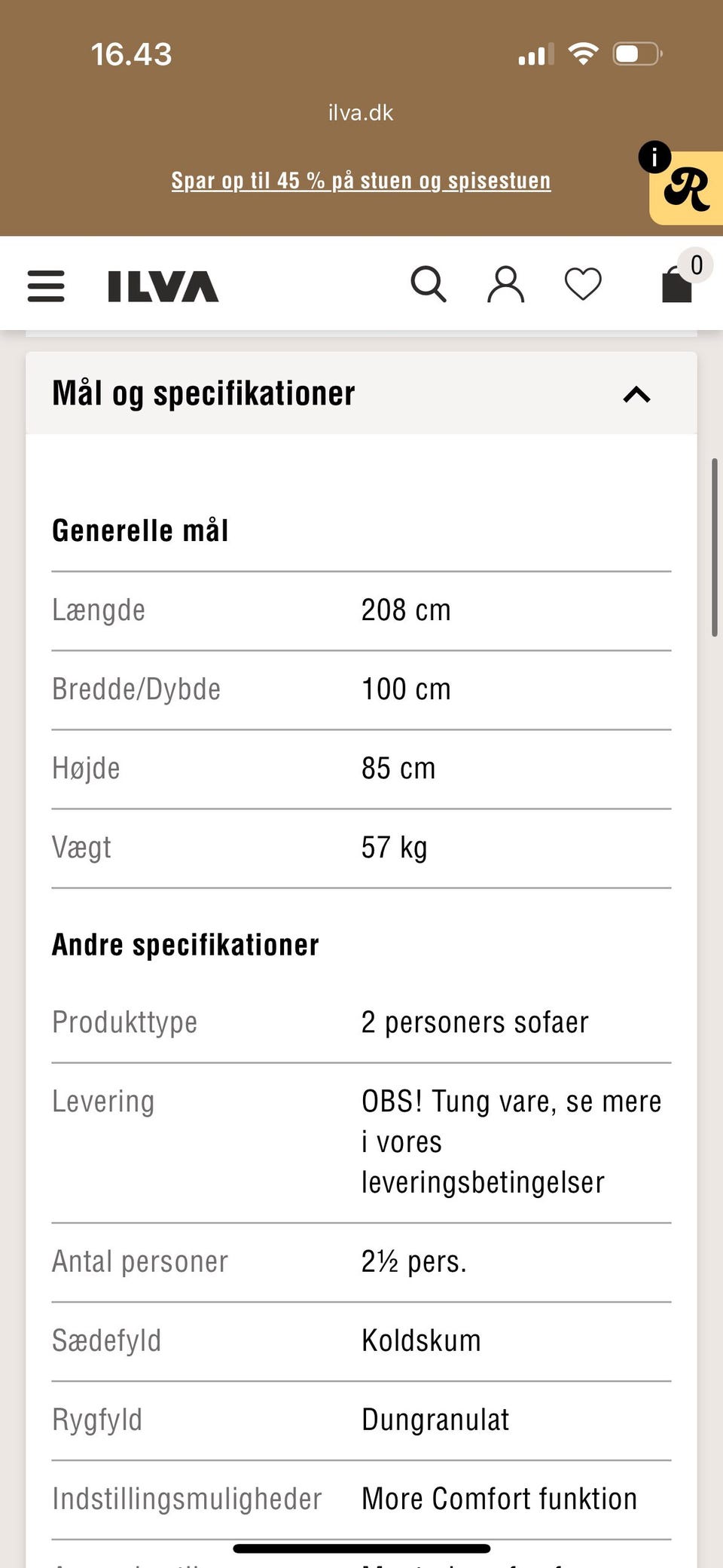Tap the Produkttype value '2 personers sofaer'
723x1568 pixels.
pos(475,1022)
